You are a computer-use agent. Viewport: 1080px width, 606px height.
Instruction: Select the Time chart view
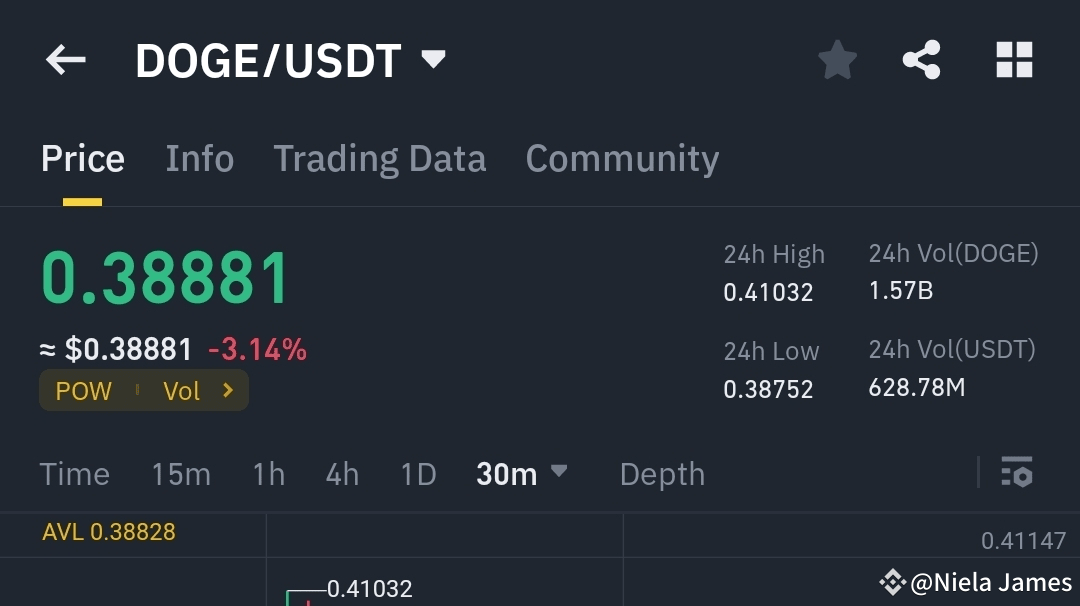[x=75, y=474]
